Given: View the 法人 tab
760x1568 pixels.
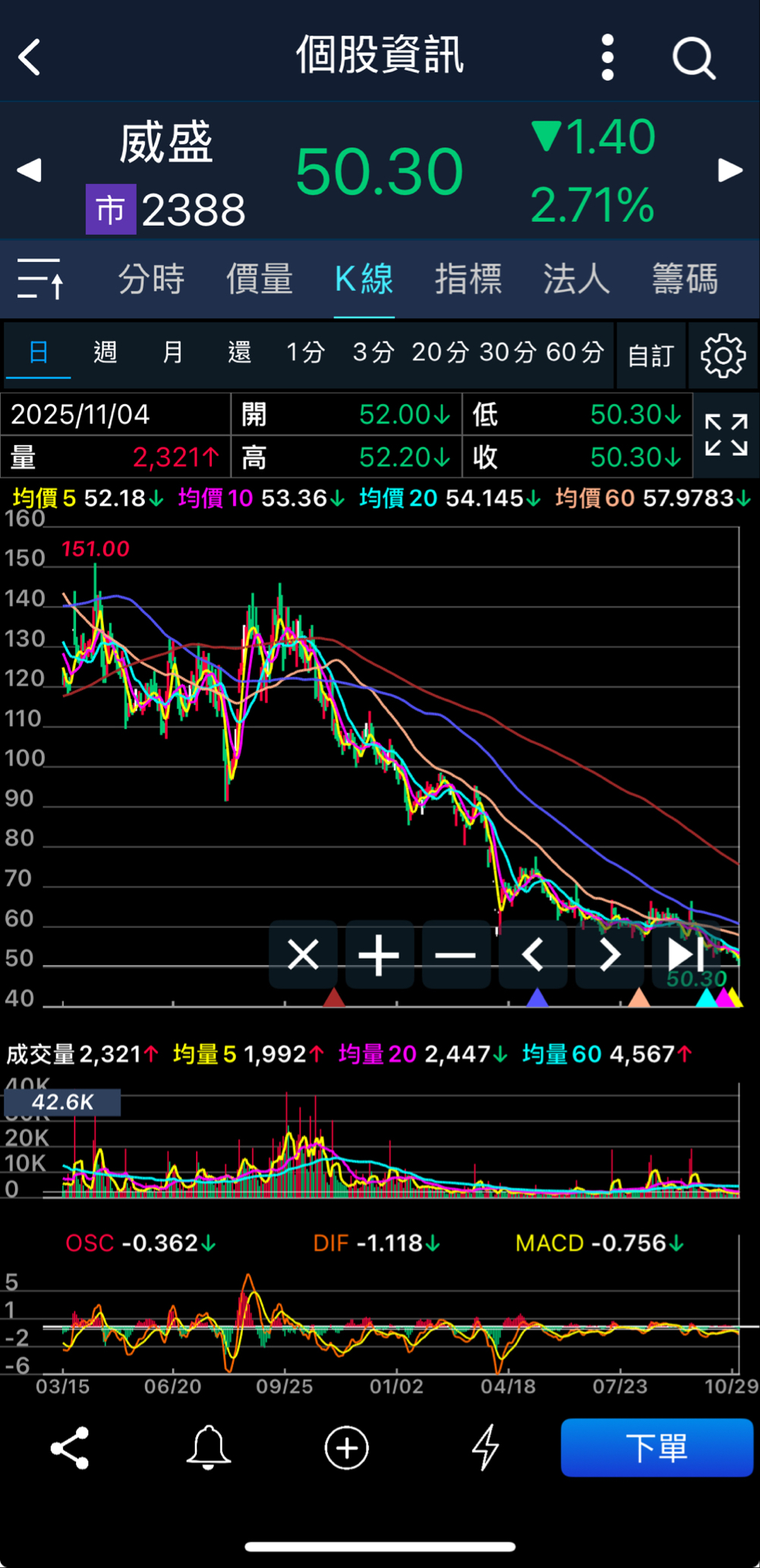Looking at the screenshot, I should (x=576, y=279).
